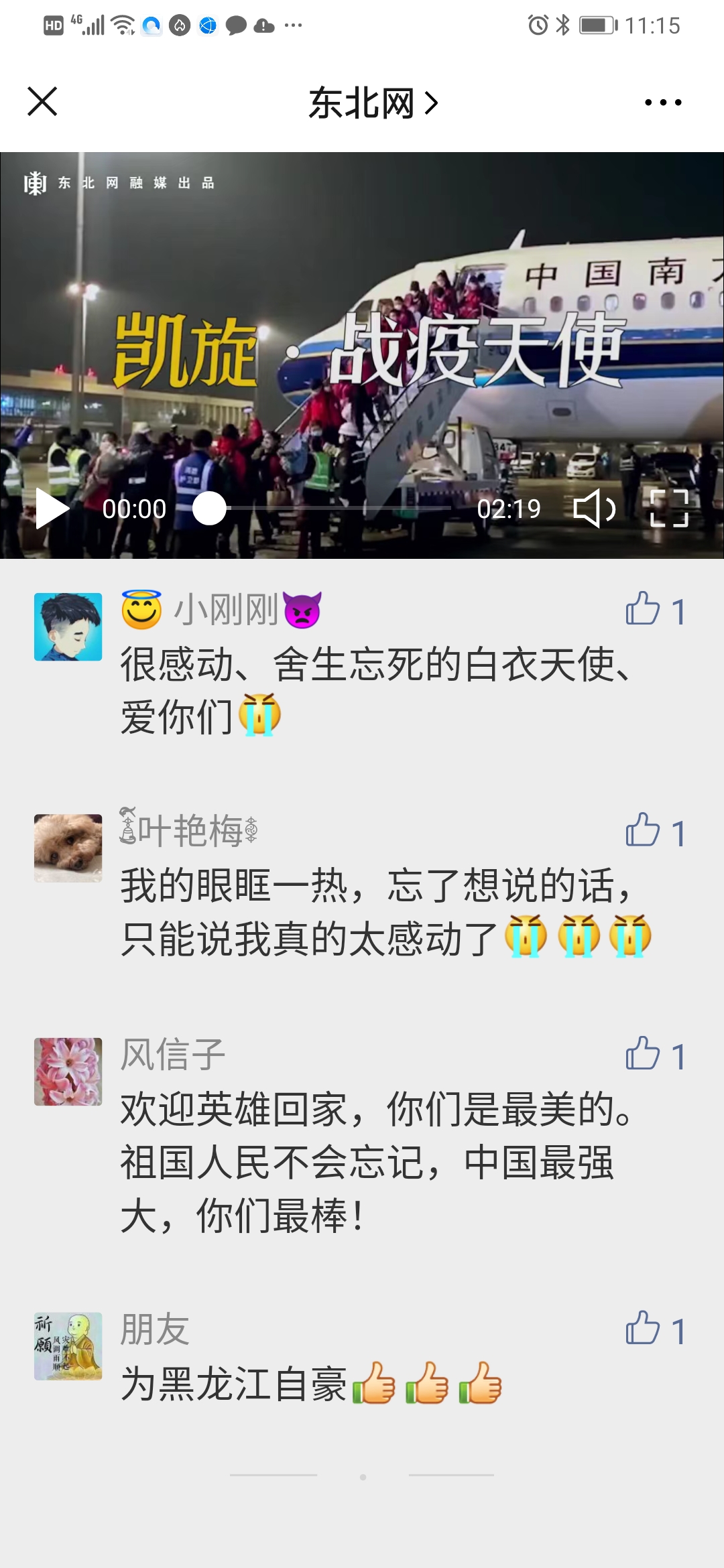724x1568 pixels.
Task: Open the 东北网 account page
Action: [x=372, y=103]
